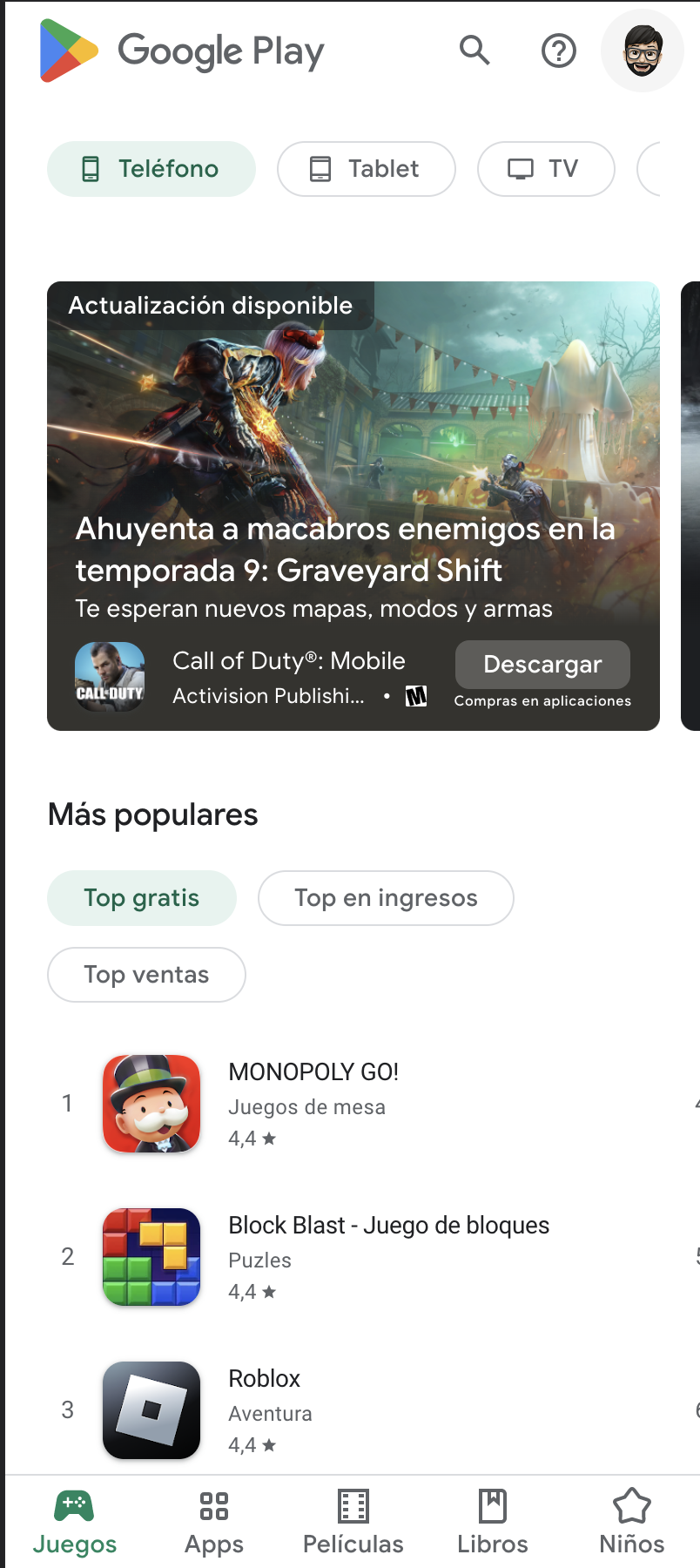
Task: Switch to the Top en ingresos chart
Action: pyautogui.click(x=386, y=897)
